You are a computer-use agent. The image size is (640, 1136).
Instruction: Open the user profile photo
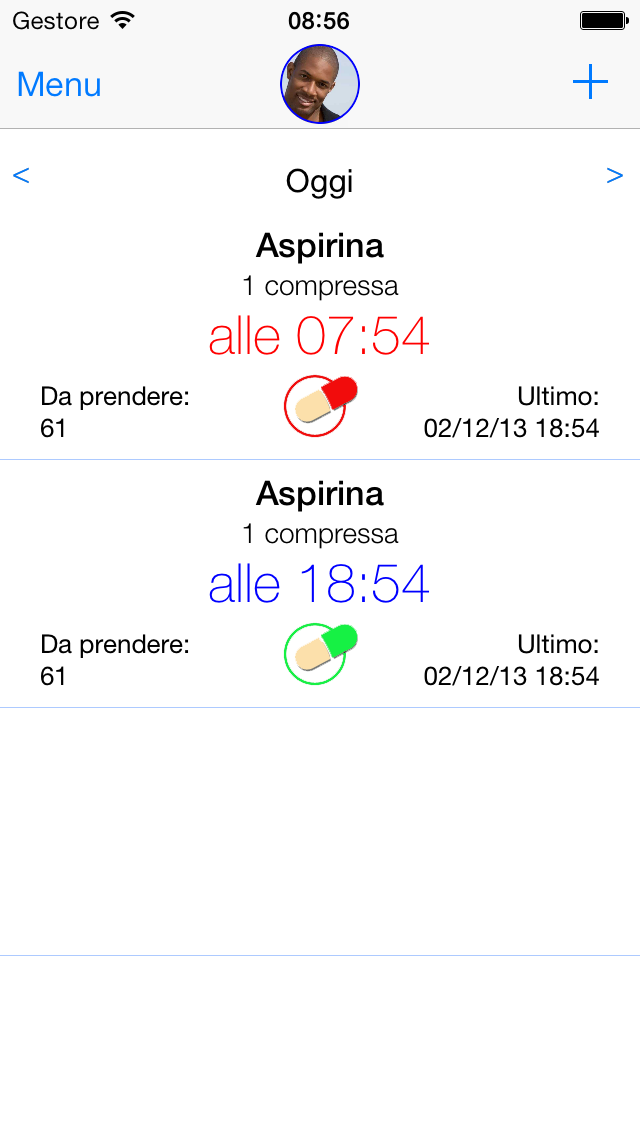tap(320, 84)
